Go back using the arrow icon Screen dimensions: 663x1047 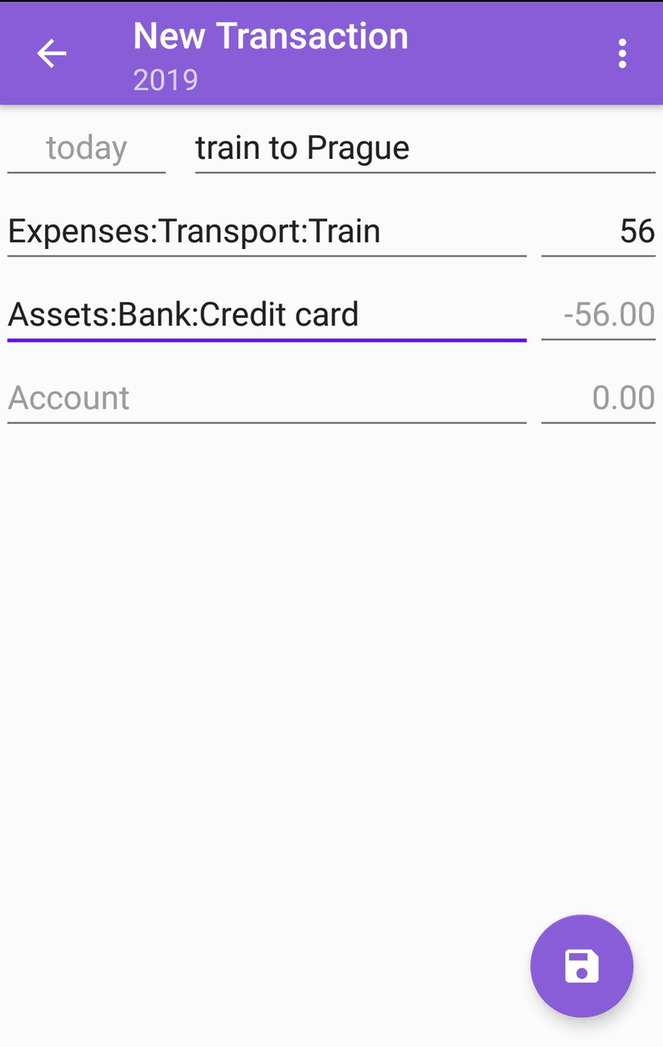52,54
